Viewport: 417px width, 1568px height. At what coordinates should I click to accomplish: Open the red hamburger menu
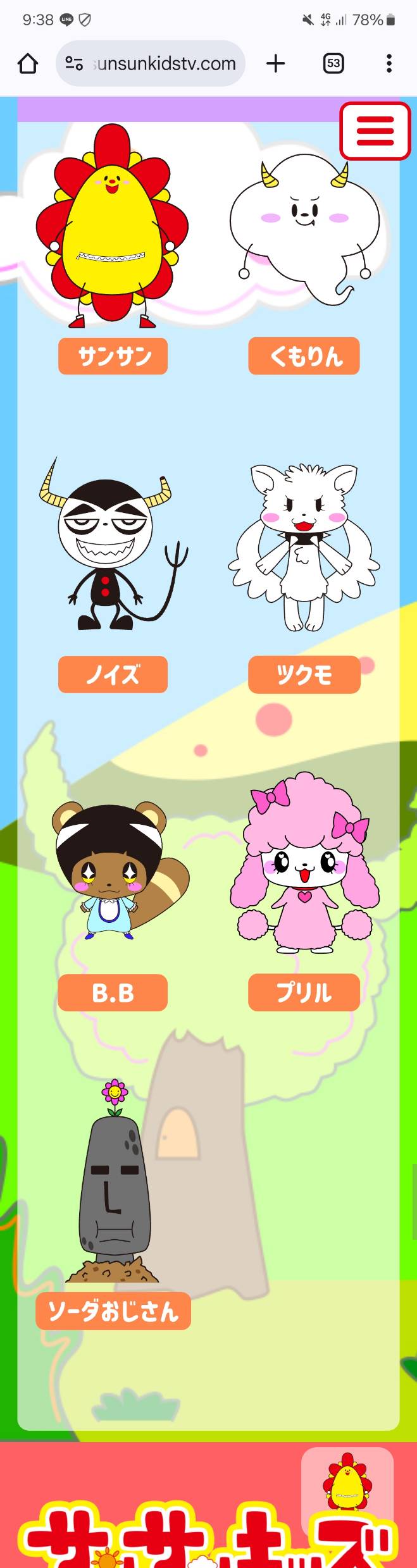click(375, 130)
